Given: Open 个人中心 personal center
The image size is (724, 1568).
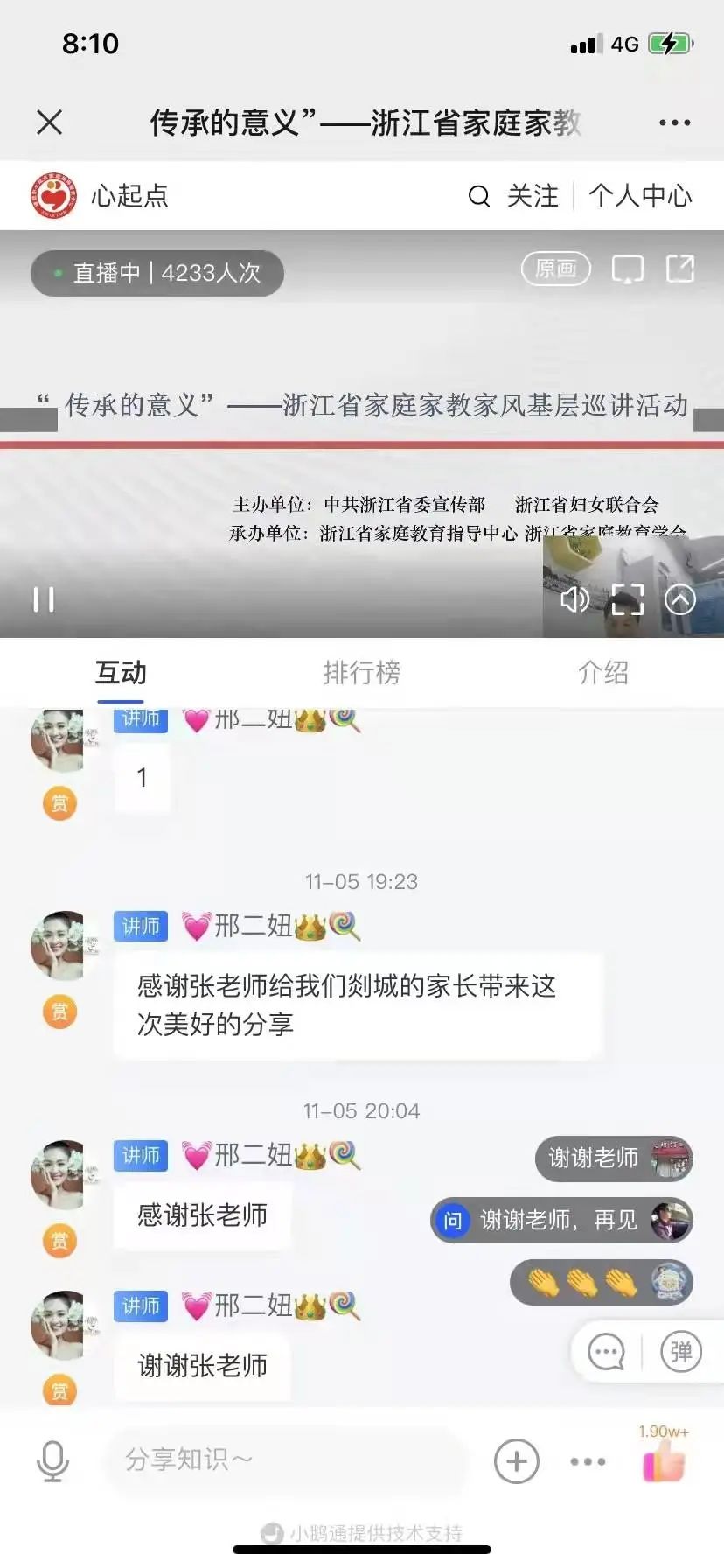Looking at the screenshot, I should (x=640, y=196).
